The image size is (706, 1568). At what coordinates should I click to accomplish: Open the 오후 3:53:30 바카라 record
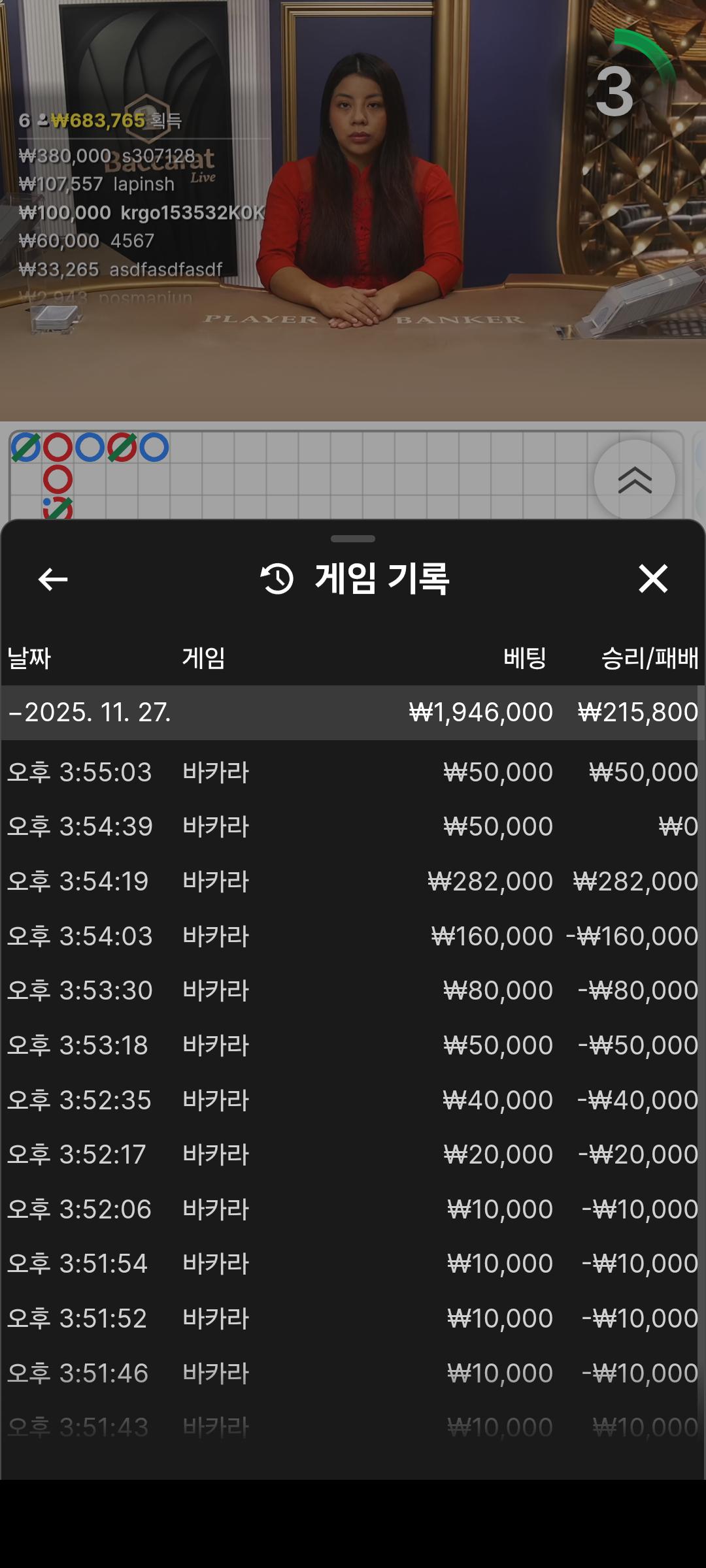click(x=353, y=990)
